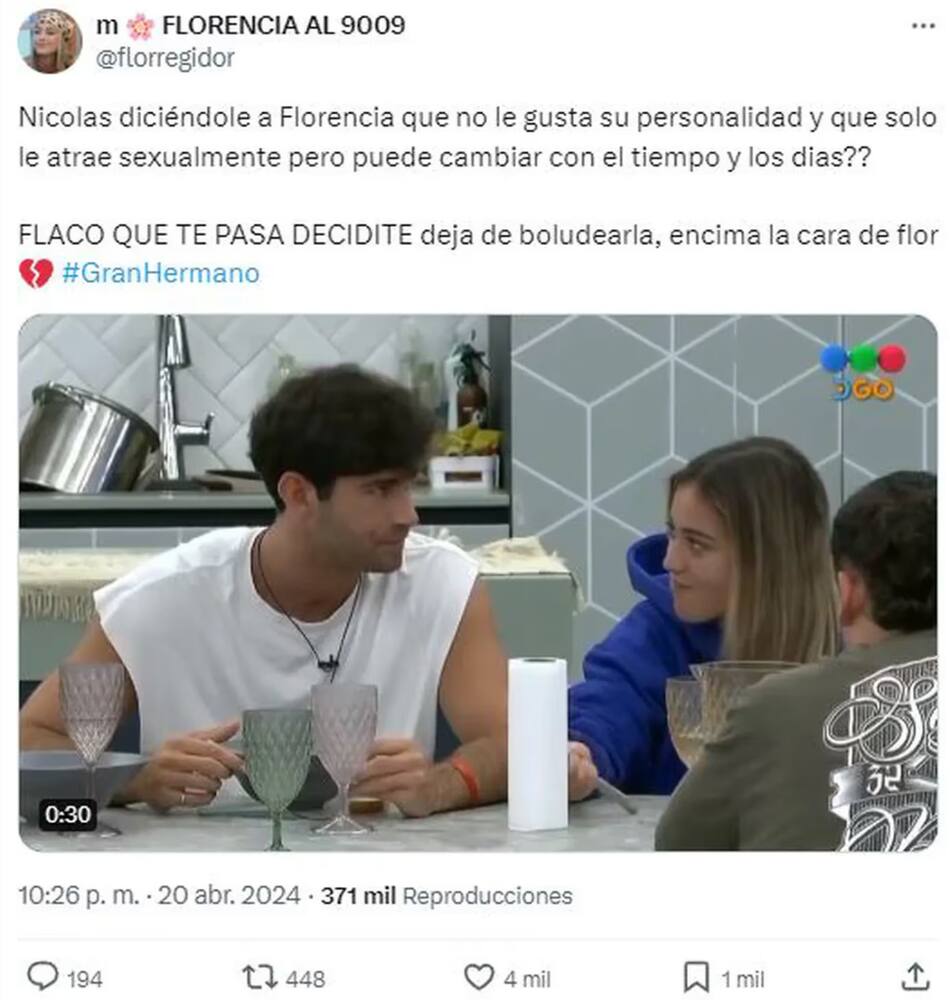Open the profile picture of the tweet's author
This screenshot has height=1000, width=950.
click(49, 40)
